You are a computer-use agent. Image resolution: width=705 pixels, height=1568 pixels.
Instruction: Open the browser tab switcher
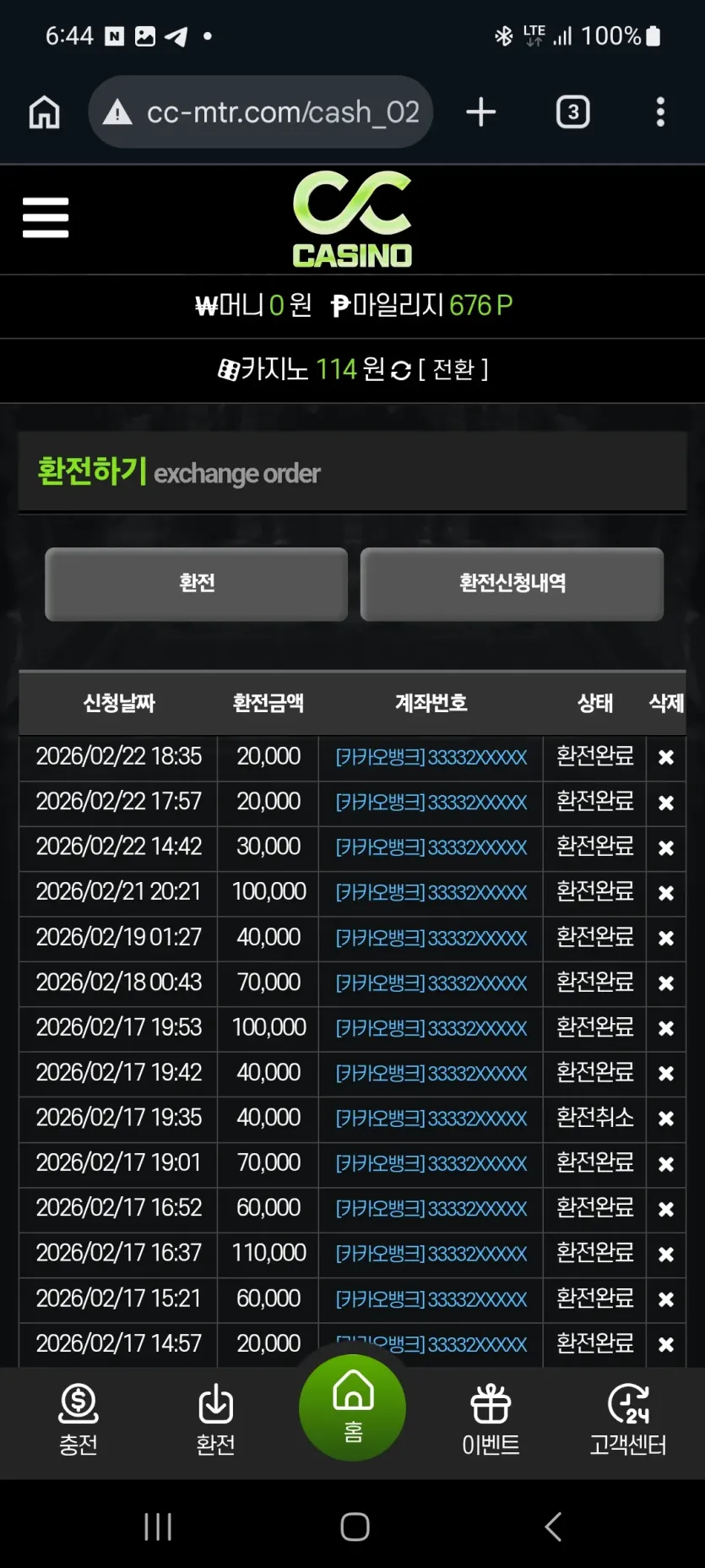pyautogui.click(x=572, y=112)
